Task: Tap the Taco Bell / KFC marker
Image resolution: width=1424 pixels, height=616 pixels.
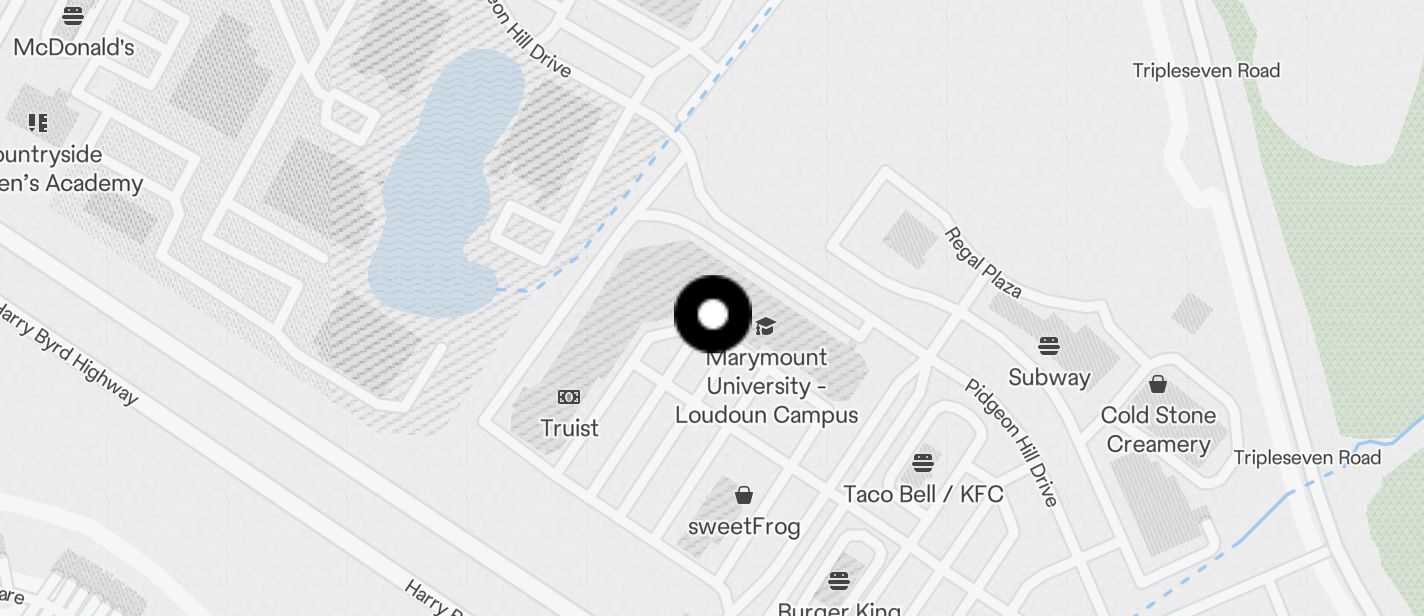Action: coord(923,463)
